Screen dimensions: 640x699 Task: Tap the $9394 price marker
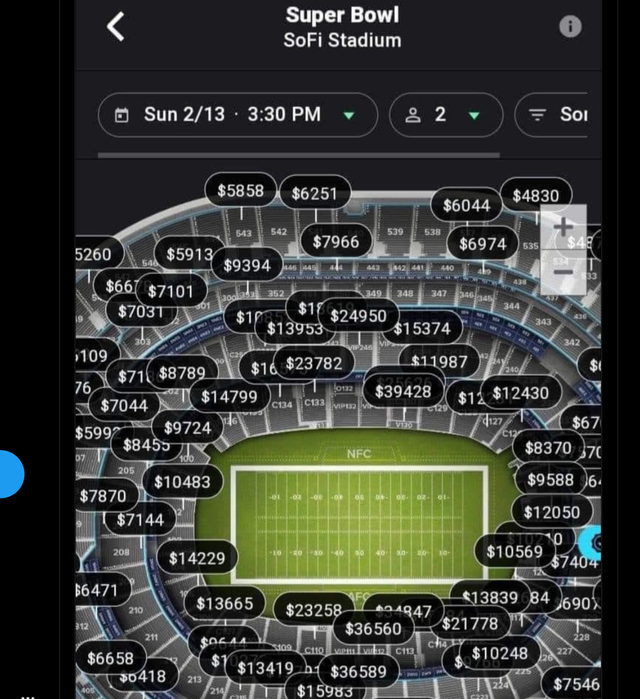point(247,265)
